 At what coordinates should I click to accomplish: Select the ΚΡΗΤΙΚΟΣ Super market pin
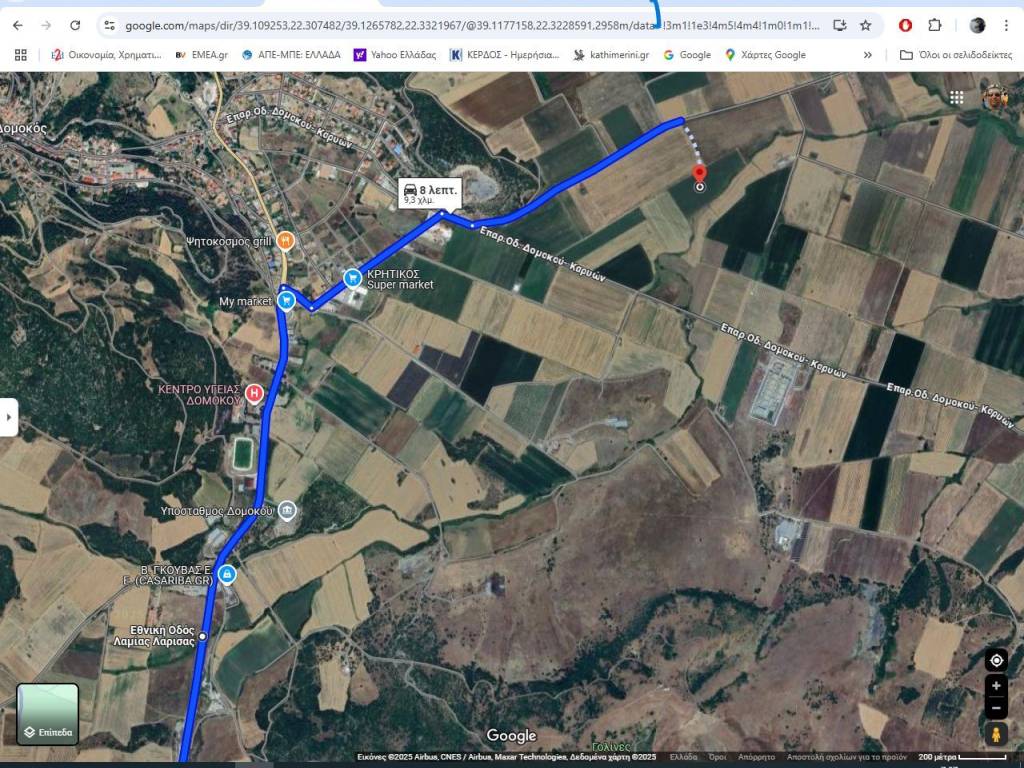352,278
